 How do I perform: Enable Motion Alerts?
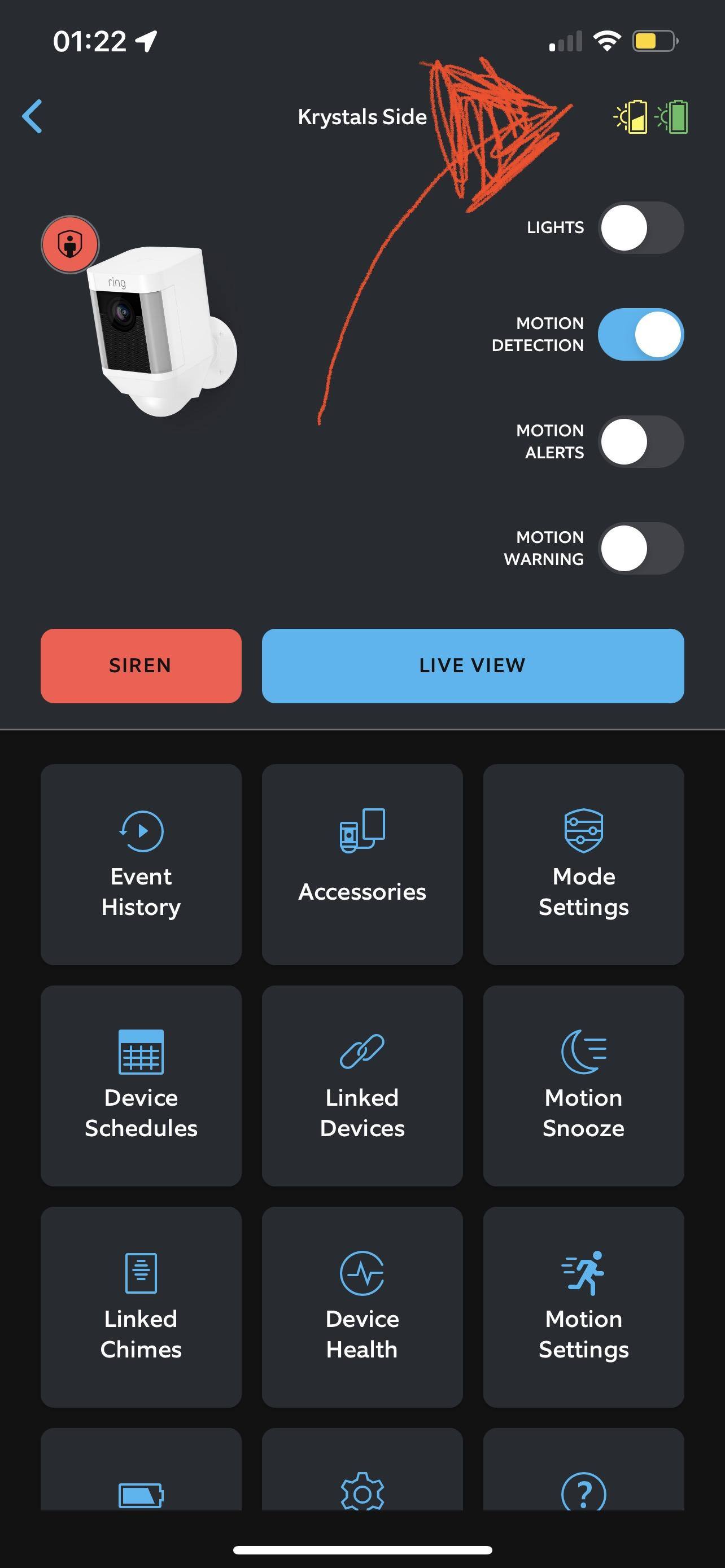coord(640,441)
